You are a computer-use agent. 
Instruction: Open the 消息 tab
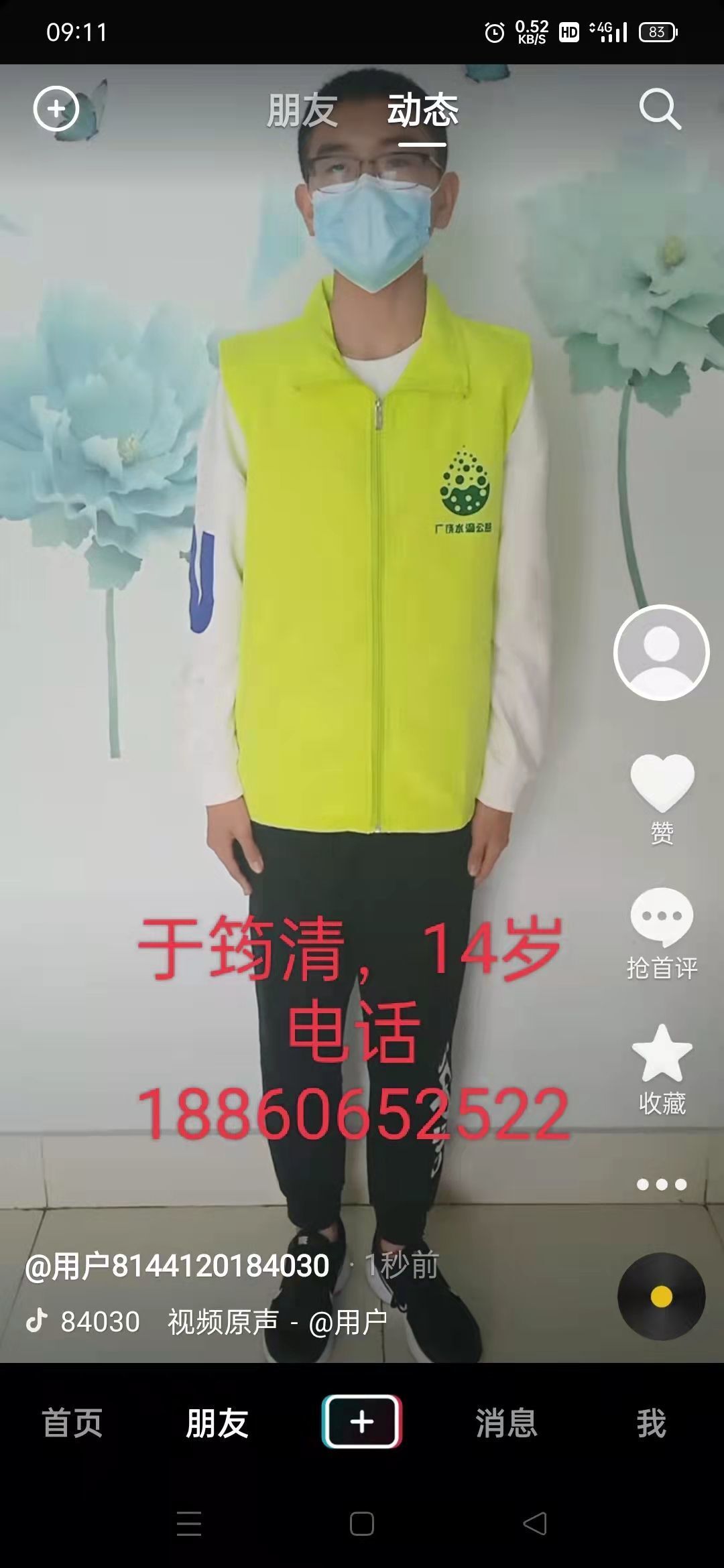507,1423
